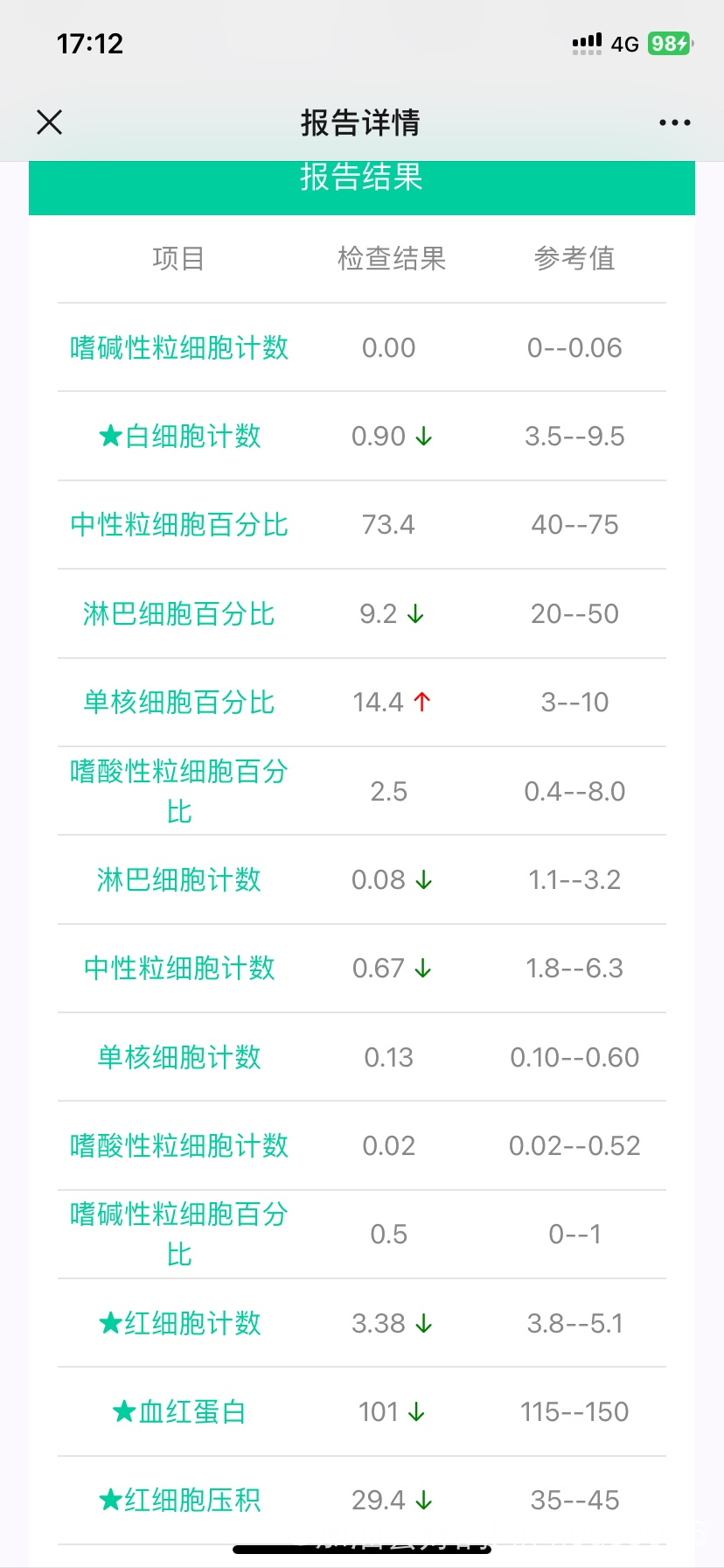View 淋巴细胞百分比 item explanation
Image resolution: width=724 pixels, height=1568 pixels.
(x=179, y=614)
